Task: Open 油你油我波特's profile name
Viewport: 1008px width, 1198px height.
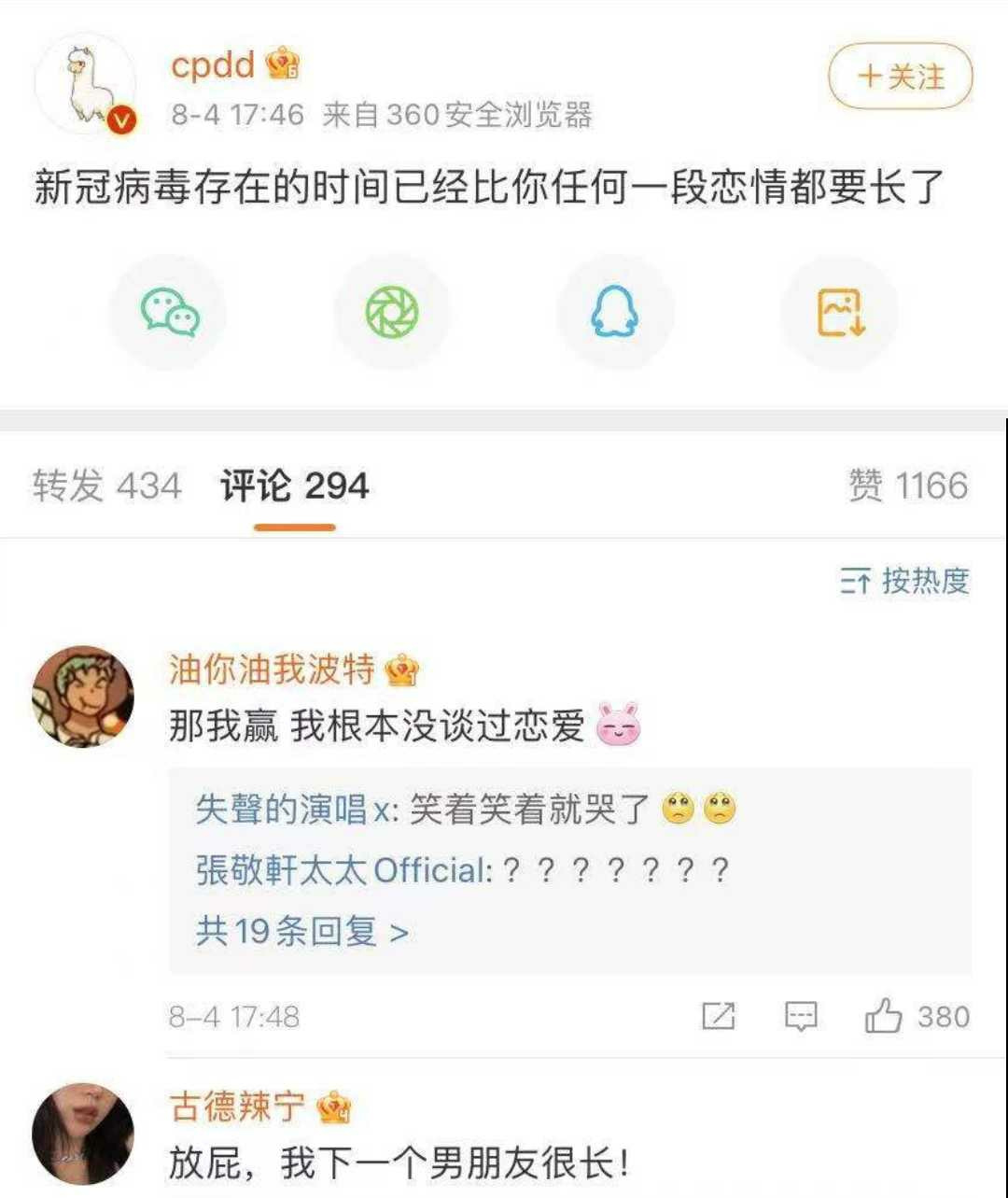Action: tap(272, 669)
